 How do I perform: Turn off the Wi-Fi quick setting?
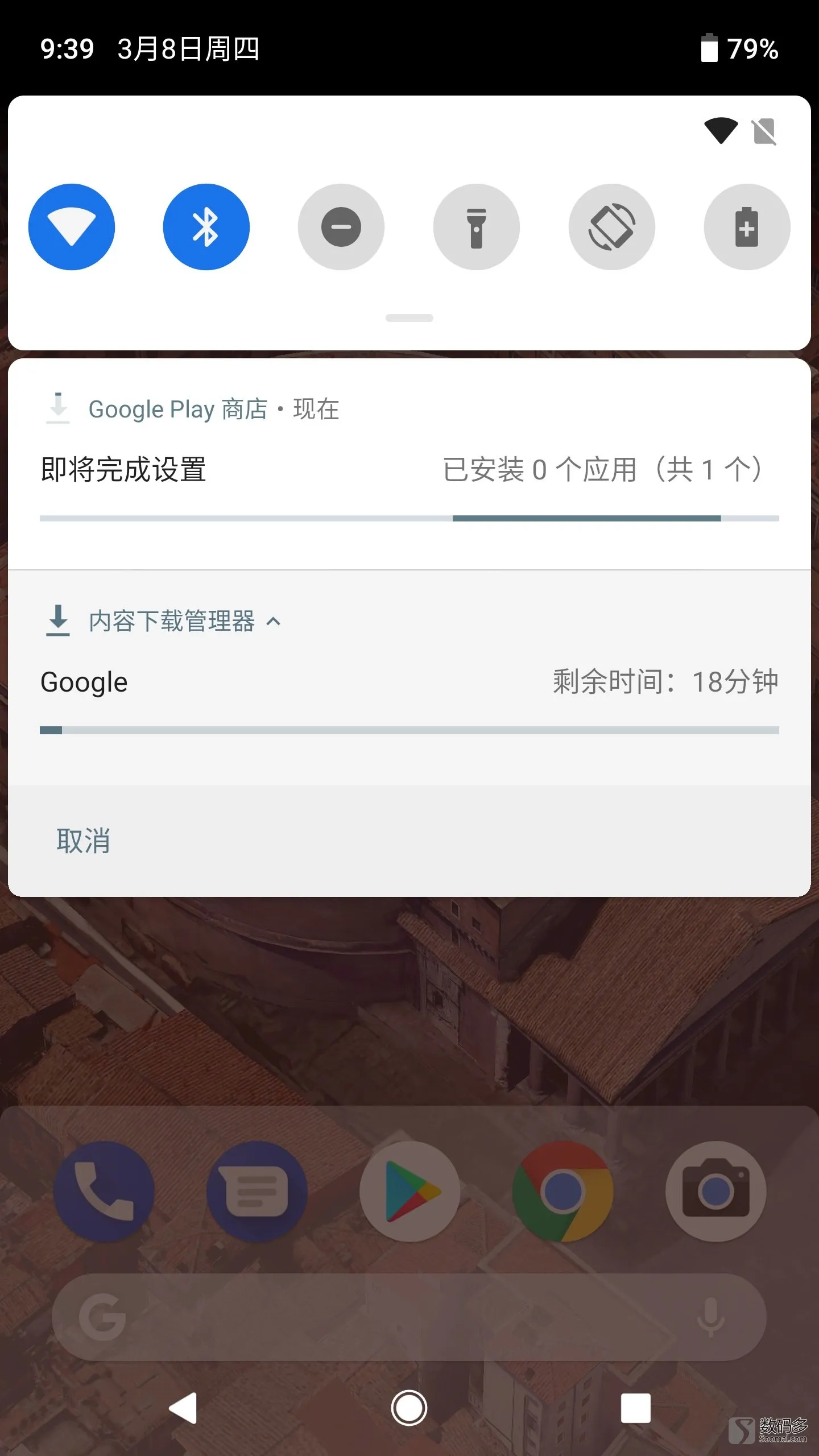click(72, 227)
